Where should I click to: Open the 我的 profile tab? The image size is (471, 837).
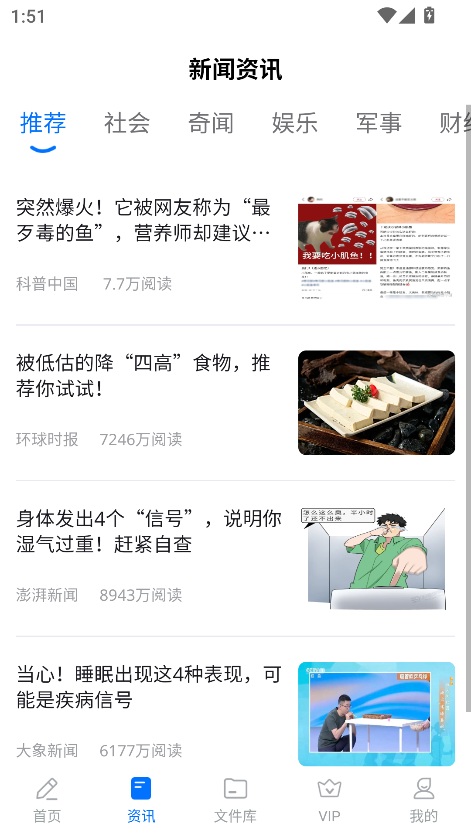(x=423, y=800)
